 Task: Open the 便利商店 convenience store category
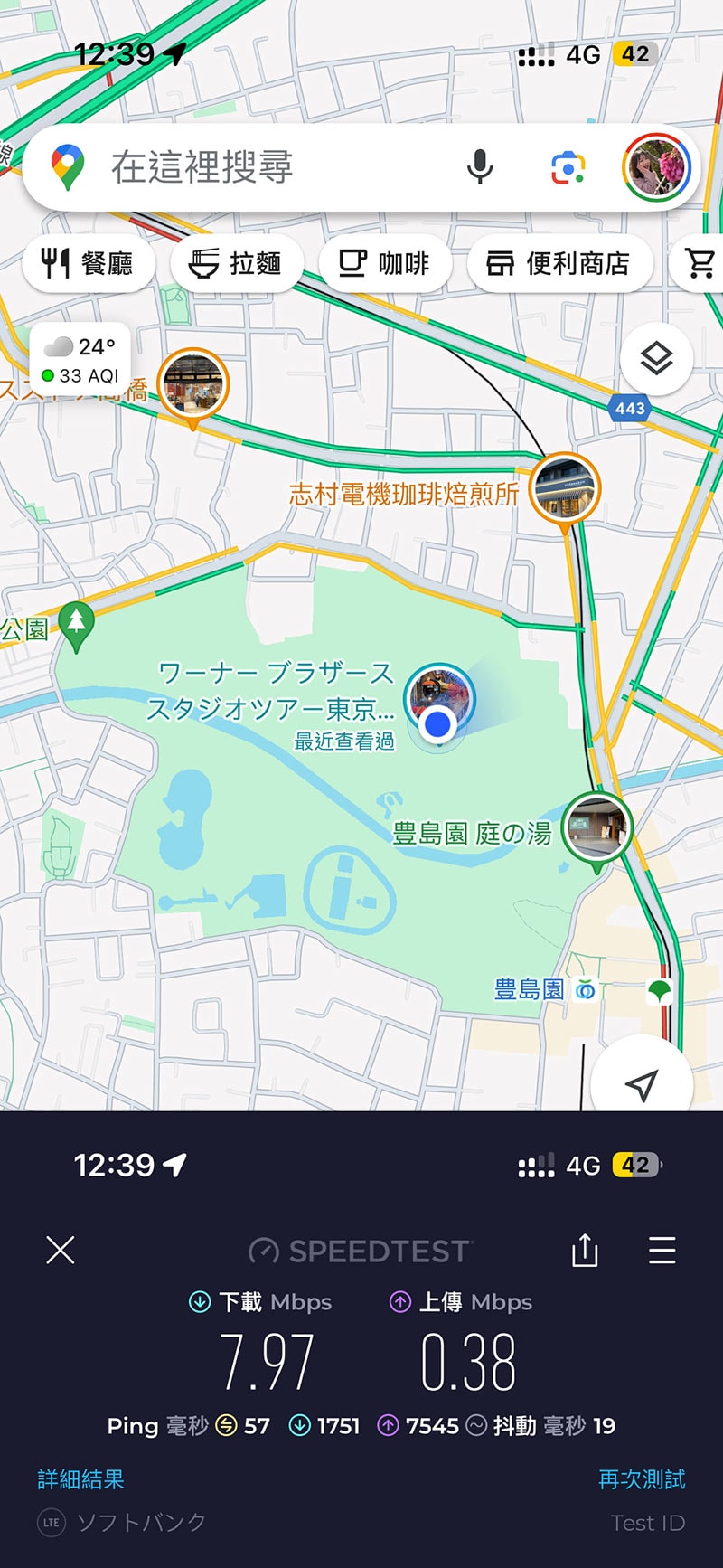click(x=559, y=263)
